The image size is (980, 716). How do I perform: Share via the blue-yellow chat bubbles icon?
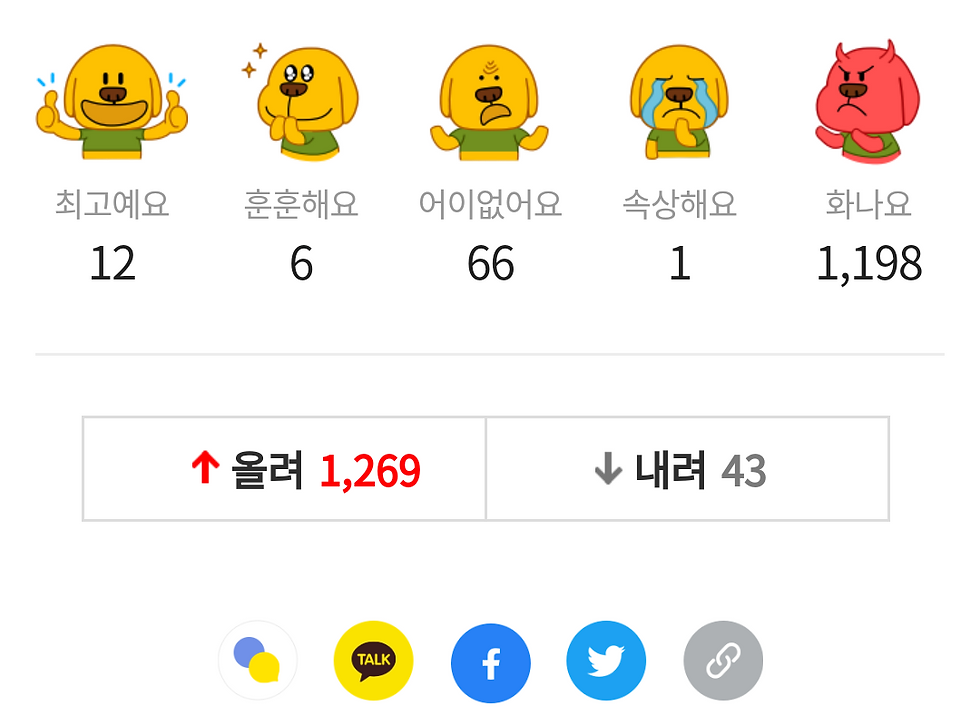pos(258,661)
